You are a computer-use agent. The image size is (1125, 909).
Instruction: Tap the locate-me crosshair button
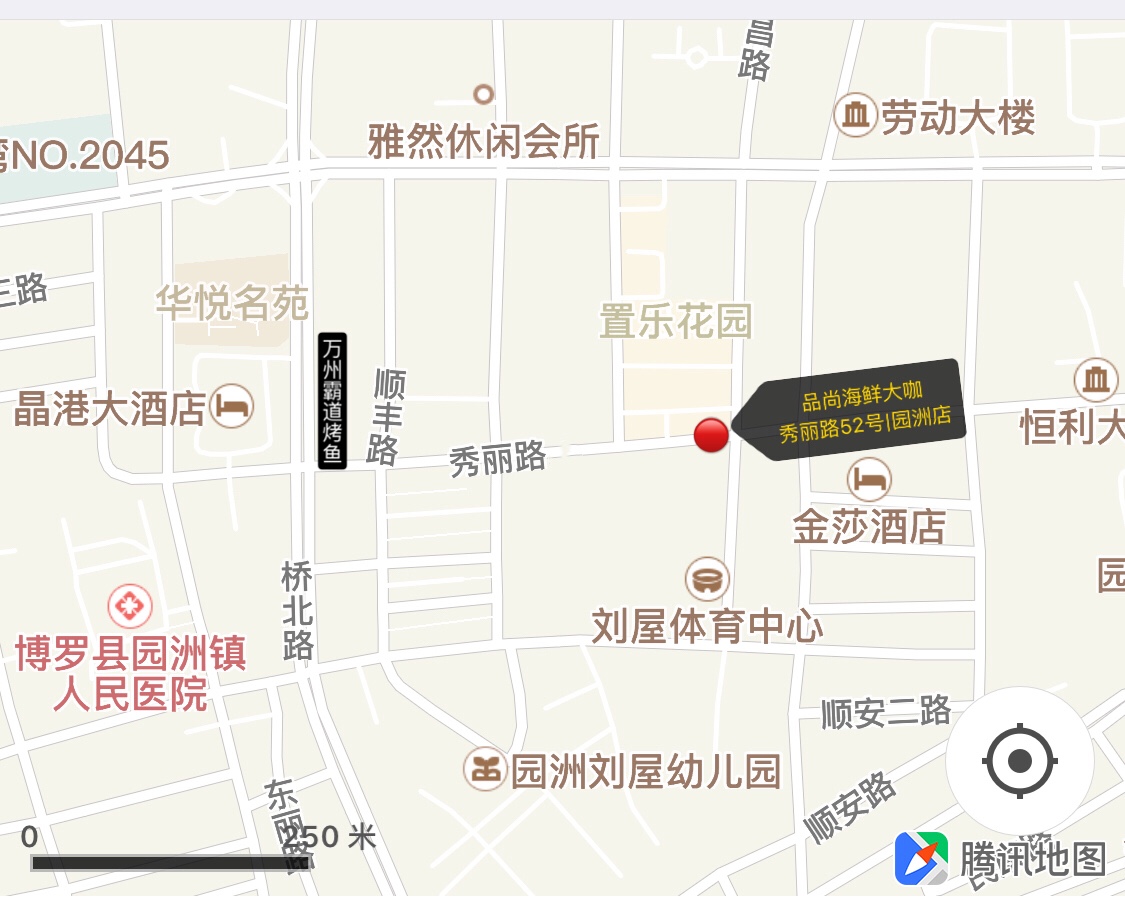click(1019, 761)
